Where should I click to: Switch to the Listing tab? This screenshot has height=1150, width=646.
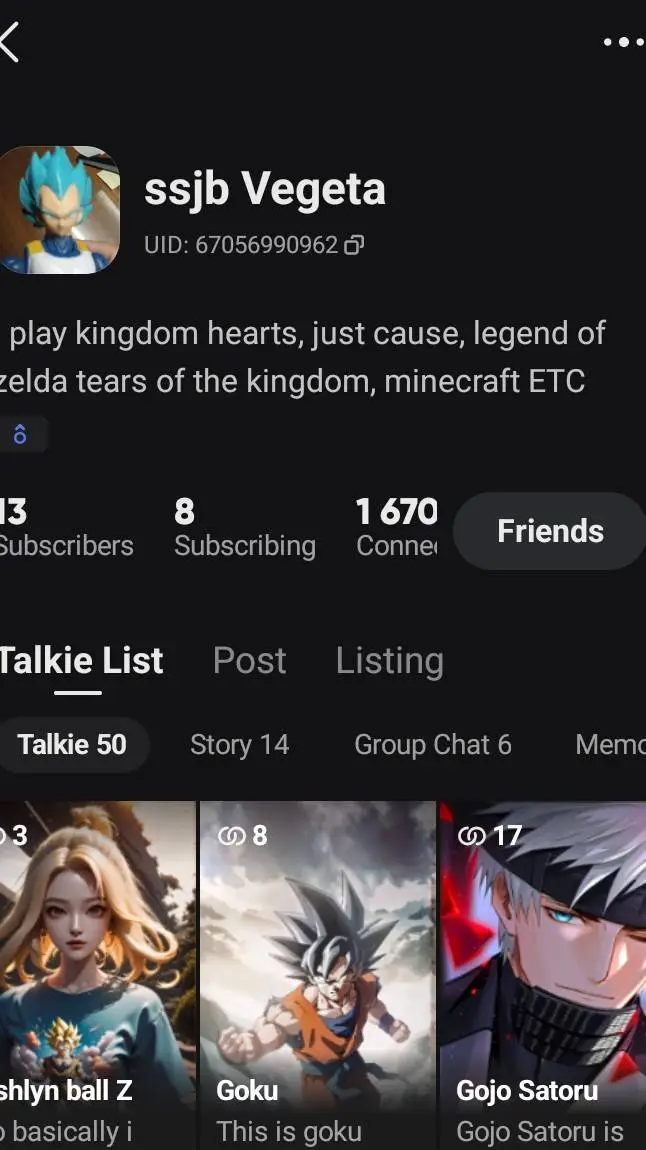389,661
